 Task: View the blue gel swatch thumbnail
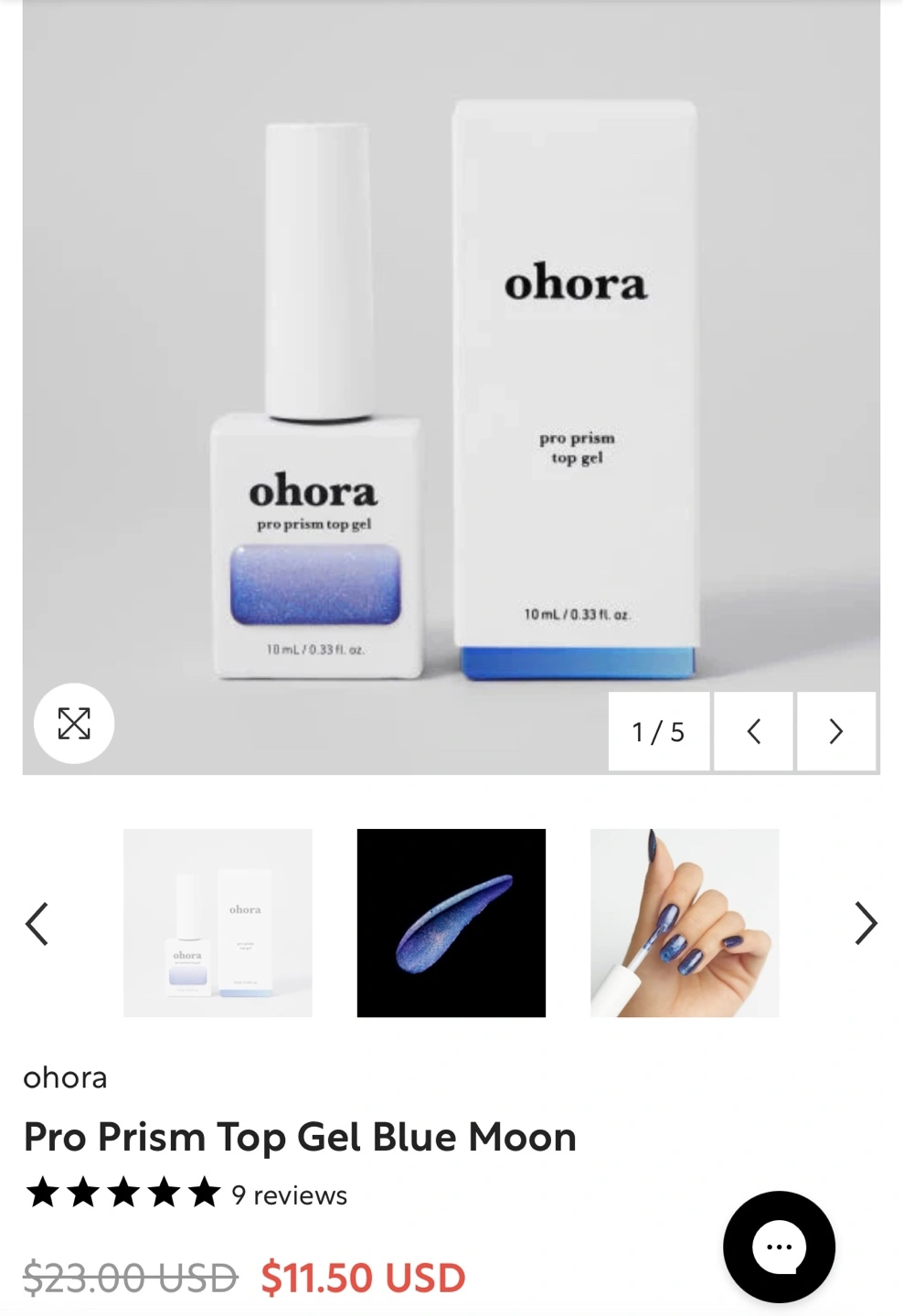pos(451,923)
